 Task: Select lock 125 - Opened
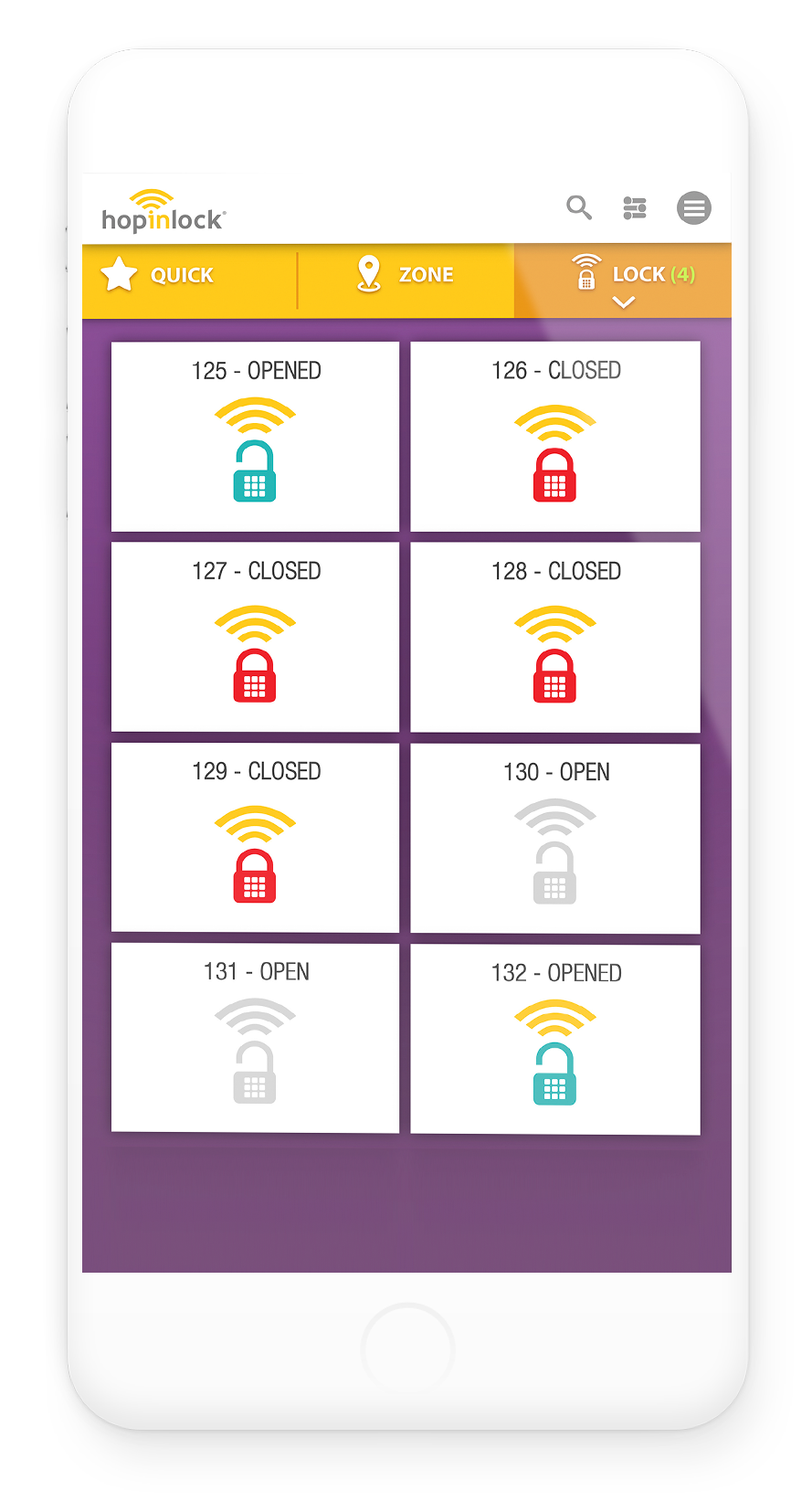255,436
